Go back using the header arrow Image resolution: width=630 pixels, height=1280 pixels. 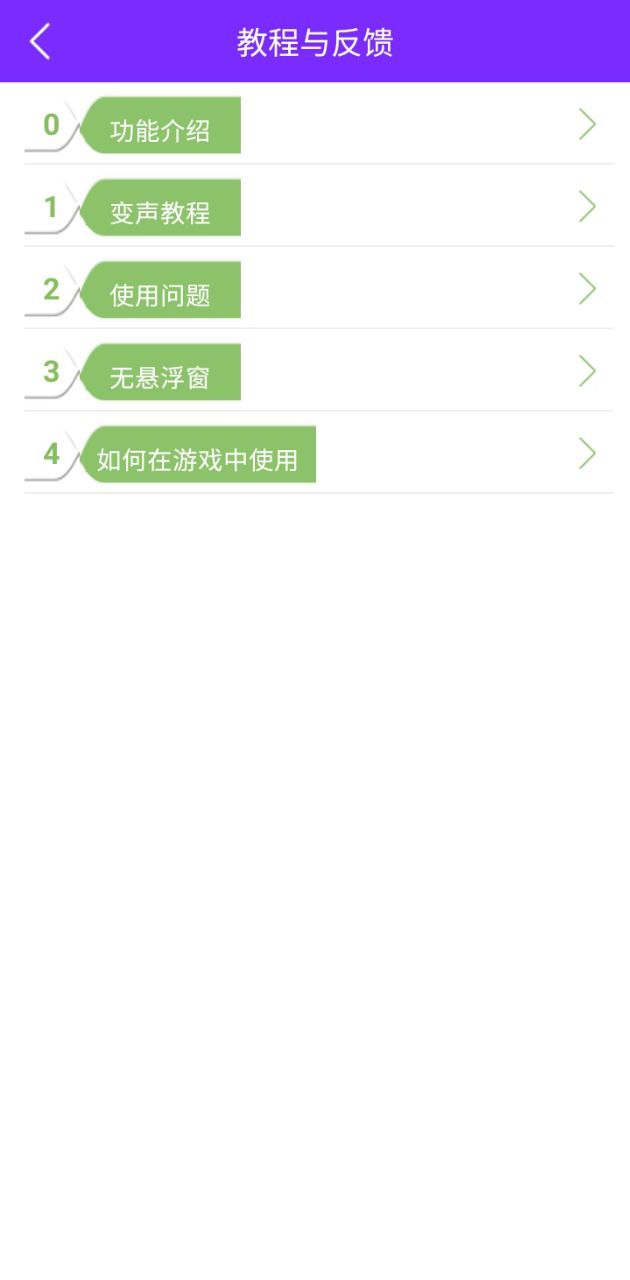click(x=40, y=42)
